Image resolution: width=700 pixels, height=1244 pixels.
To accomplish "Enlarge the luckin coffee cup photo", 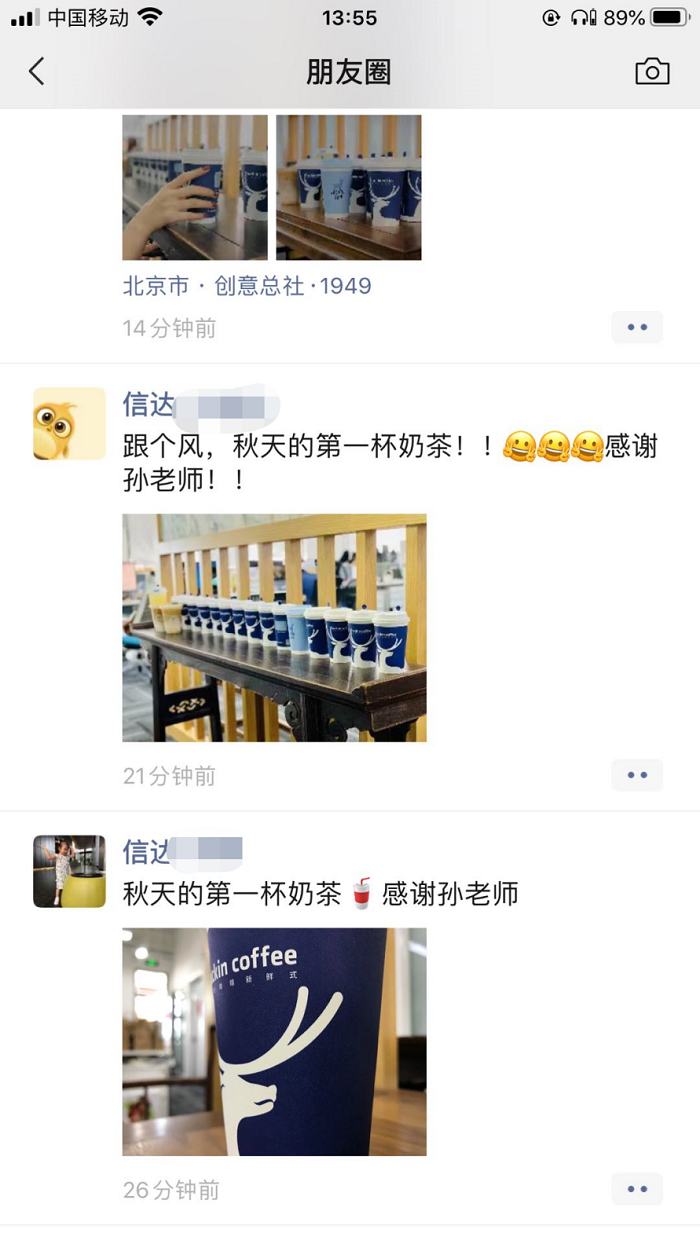I will click(274, 1041).
